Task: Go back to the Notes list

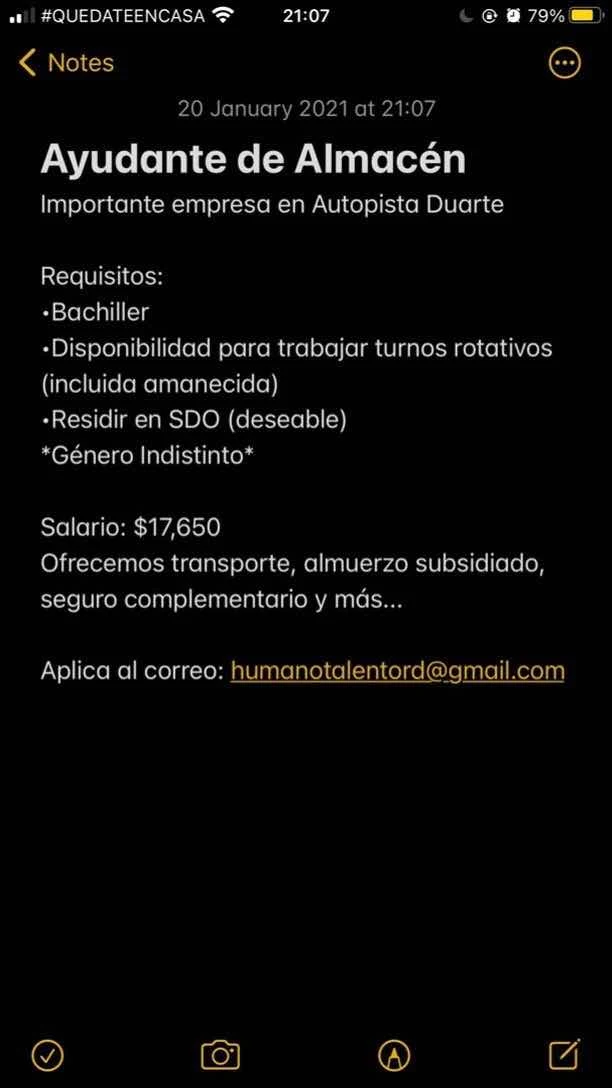Action: (66, 63)
